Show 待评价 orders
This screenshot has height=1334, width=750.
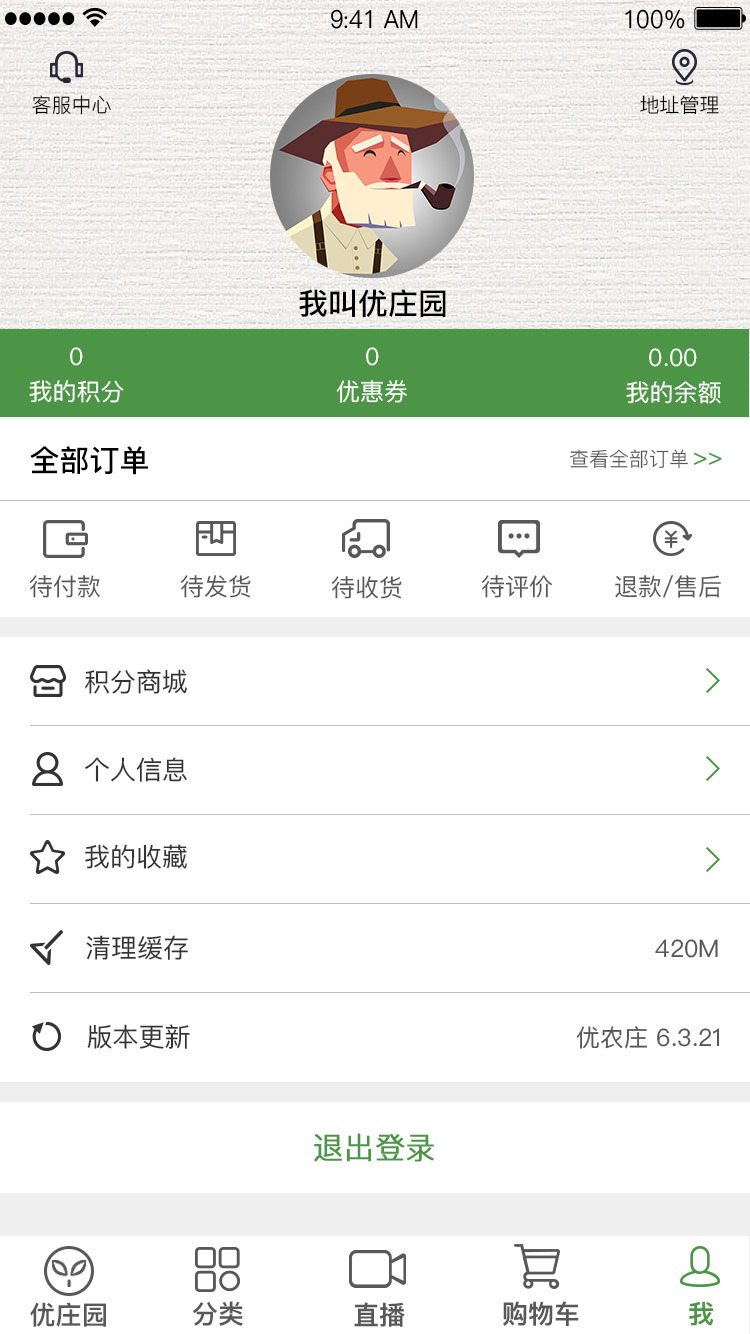[517, 559]
